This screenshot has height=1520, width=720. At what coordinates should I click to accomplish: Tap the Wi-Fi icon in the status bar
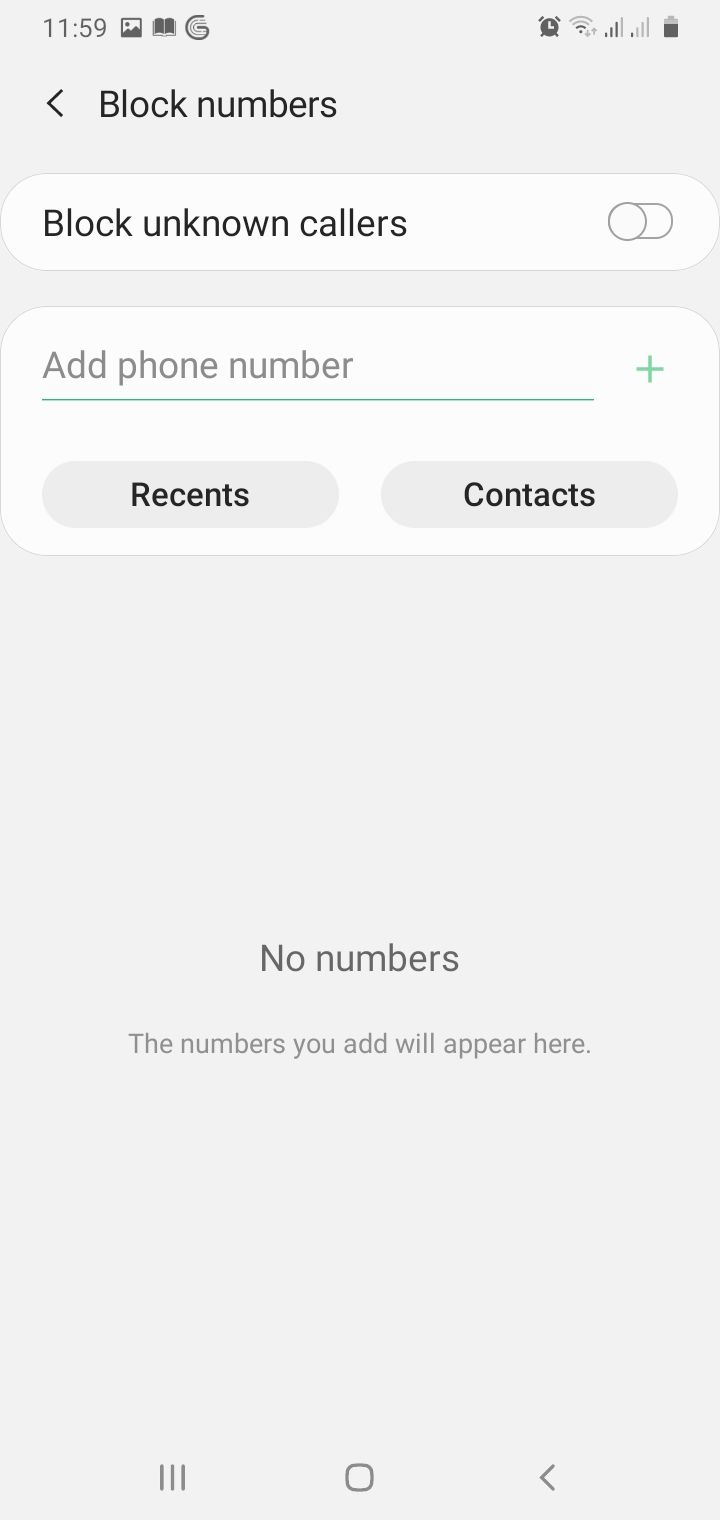pos(582,27)
